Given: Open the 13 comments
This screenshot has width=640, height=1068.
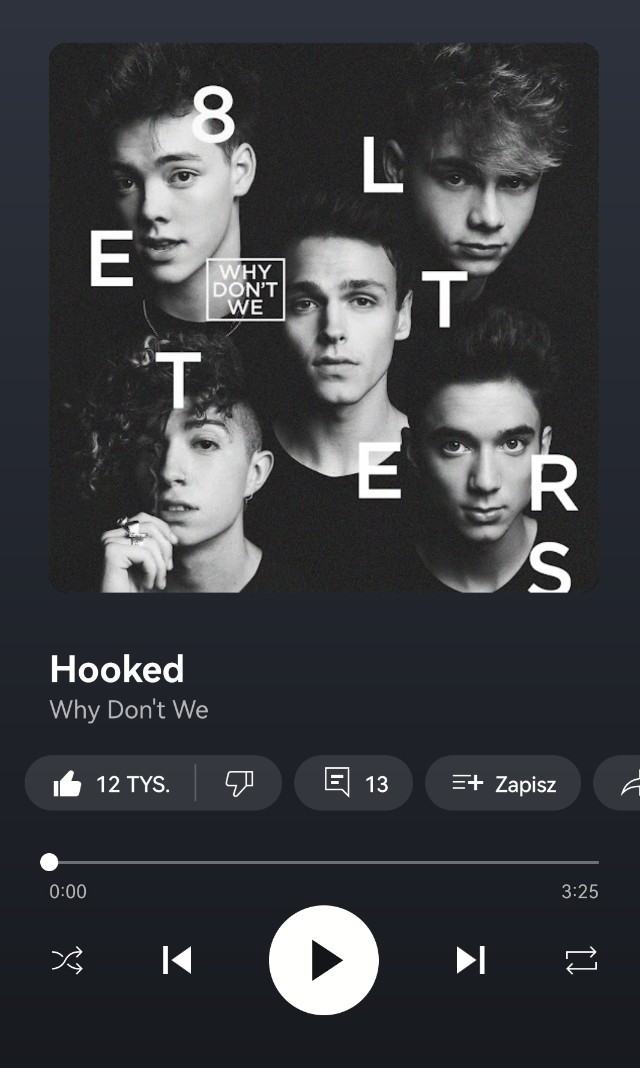Looking at the screenshot, I should (353, 783).
